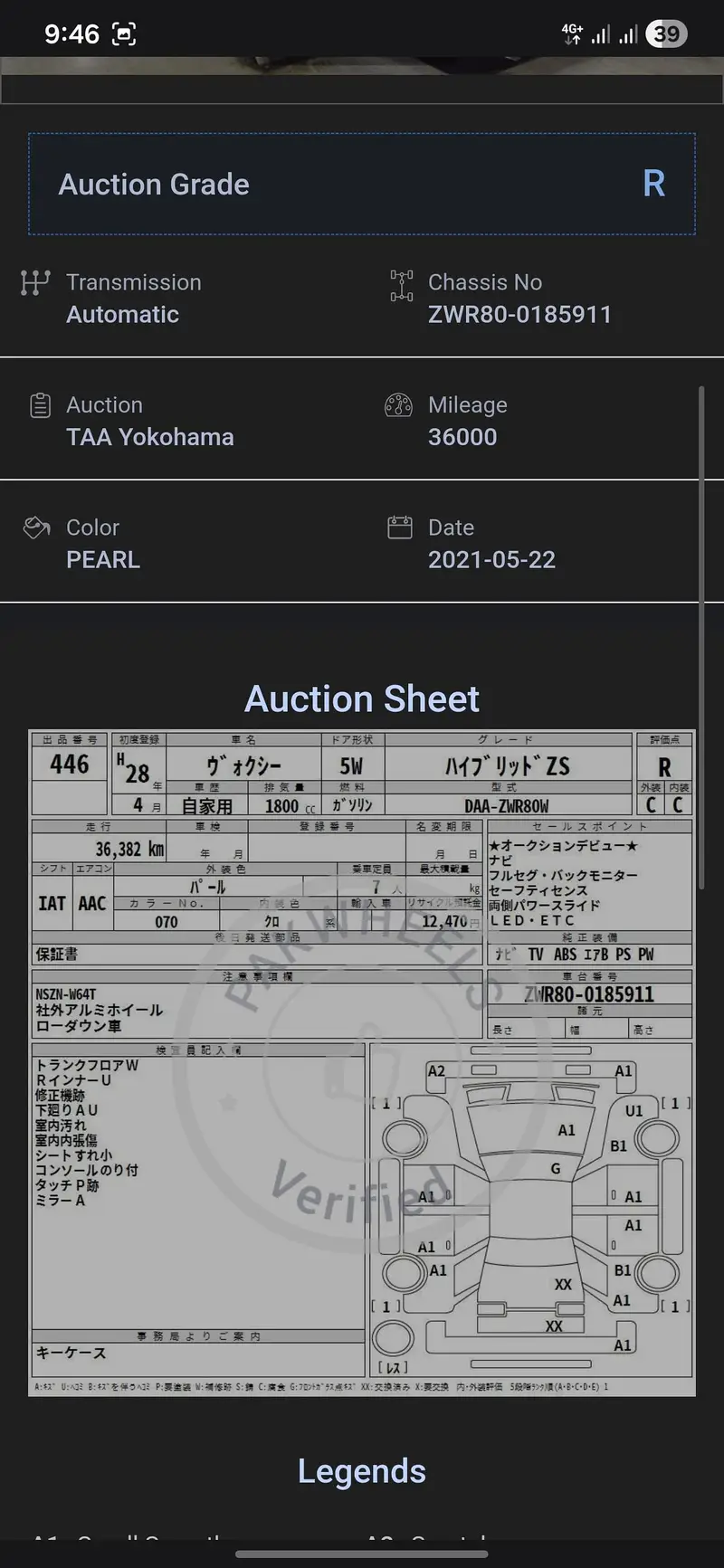The width and height of the screenshot is (724, 1568).
Task: Select chassis number ZWR80-0185911
Action: click(x=519, y=315)
